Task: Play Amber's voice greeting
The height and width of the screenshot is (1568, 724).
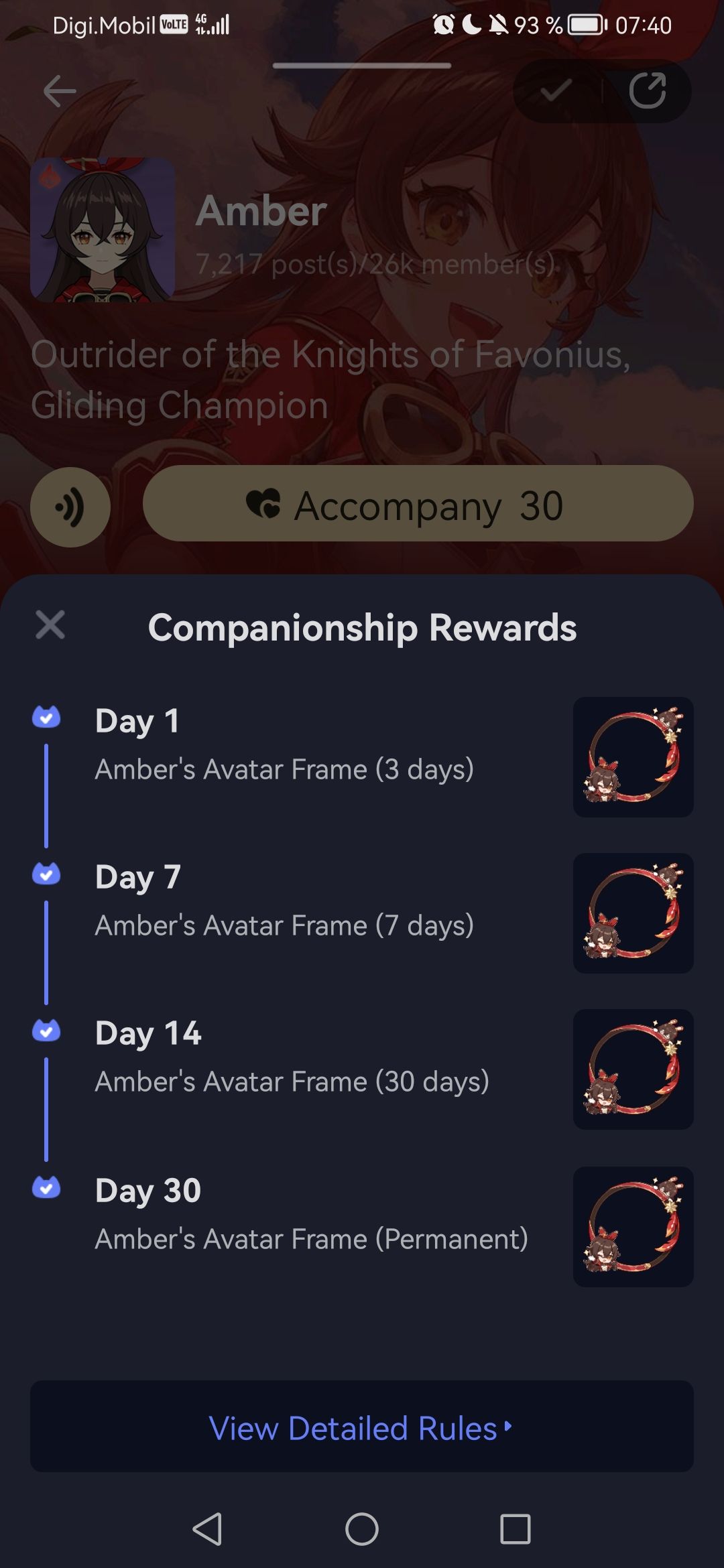Action: pos(70,507)
